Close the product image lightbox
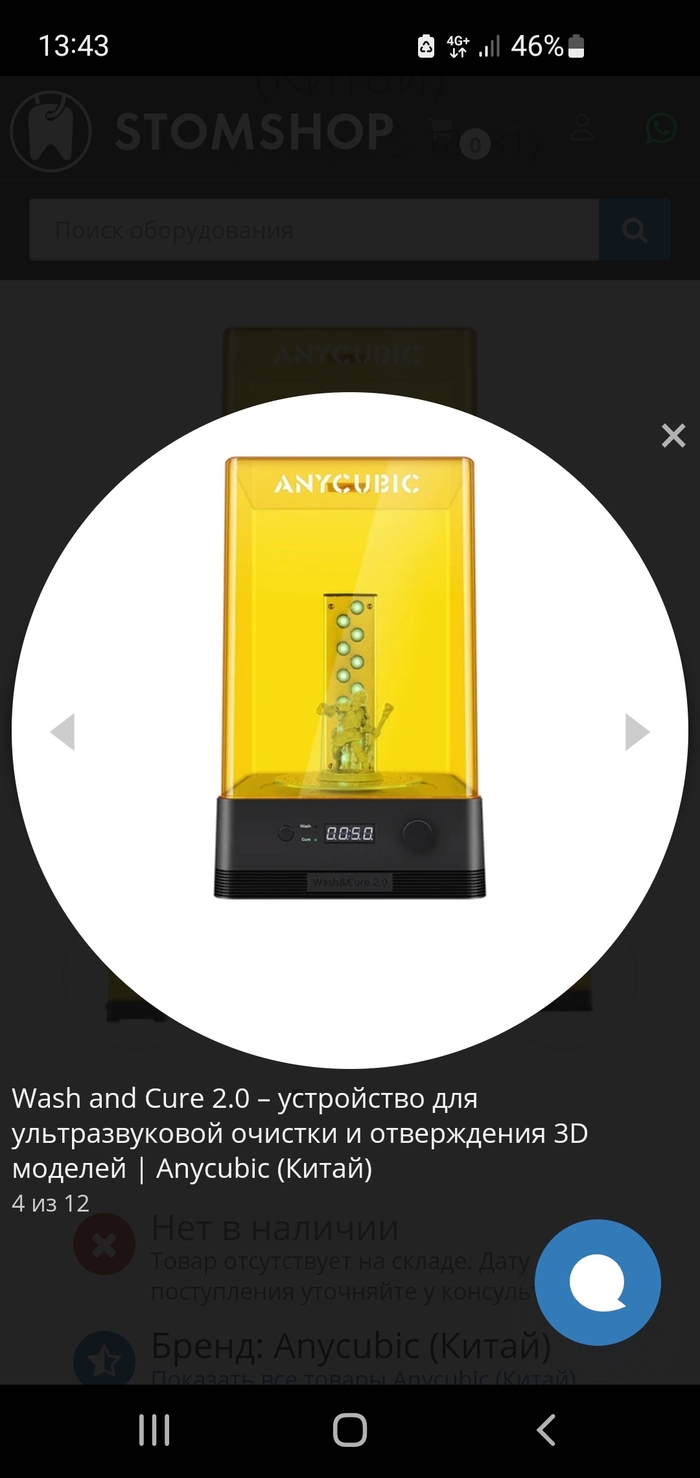 tap(673, 435)
